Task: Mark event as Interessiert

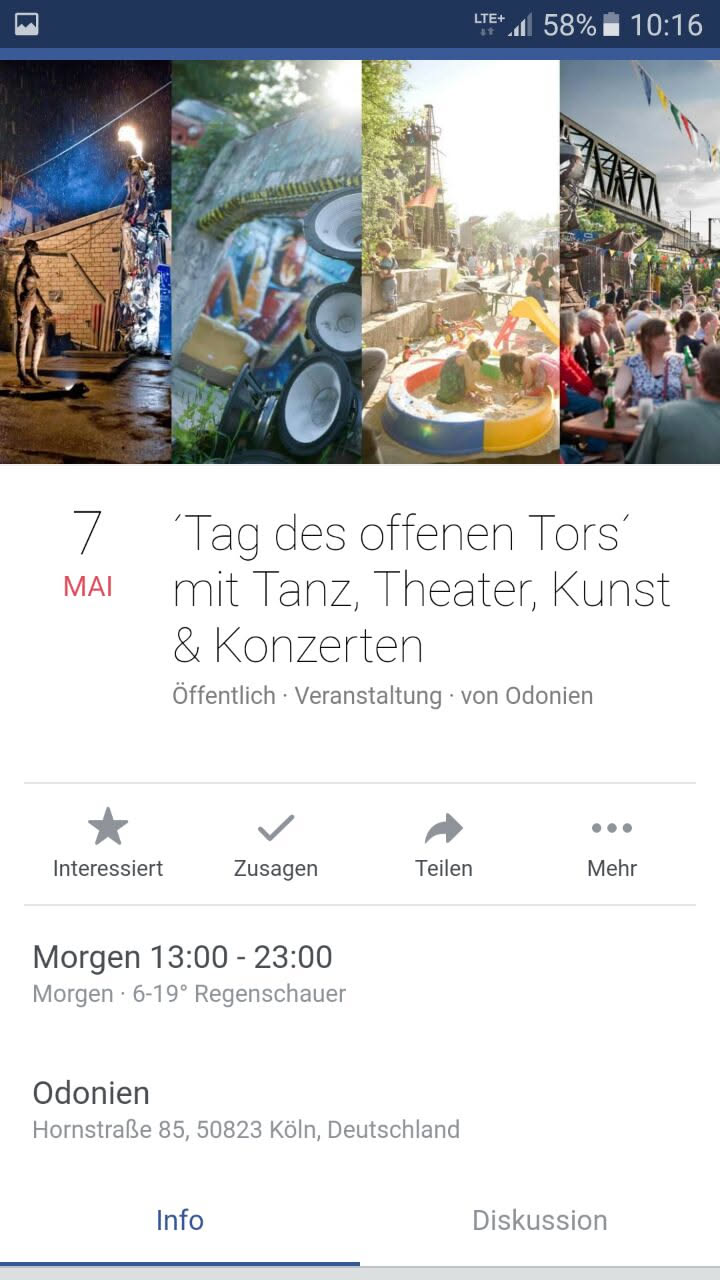Action: click(x=108, y=844)
